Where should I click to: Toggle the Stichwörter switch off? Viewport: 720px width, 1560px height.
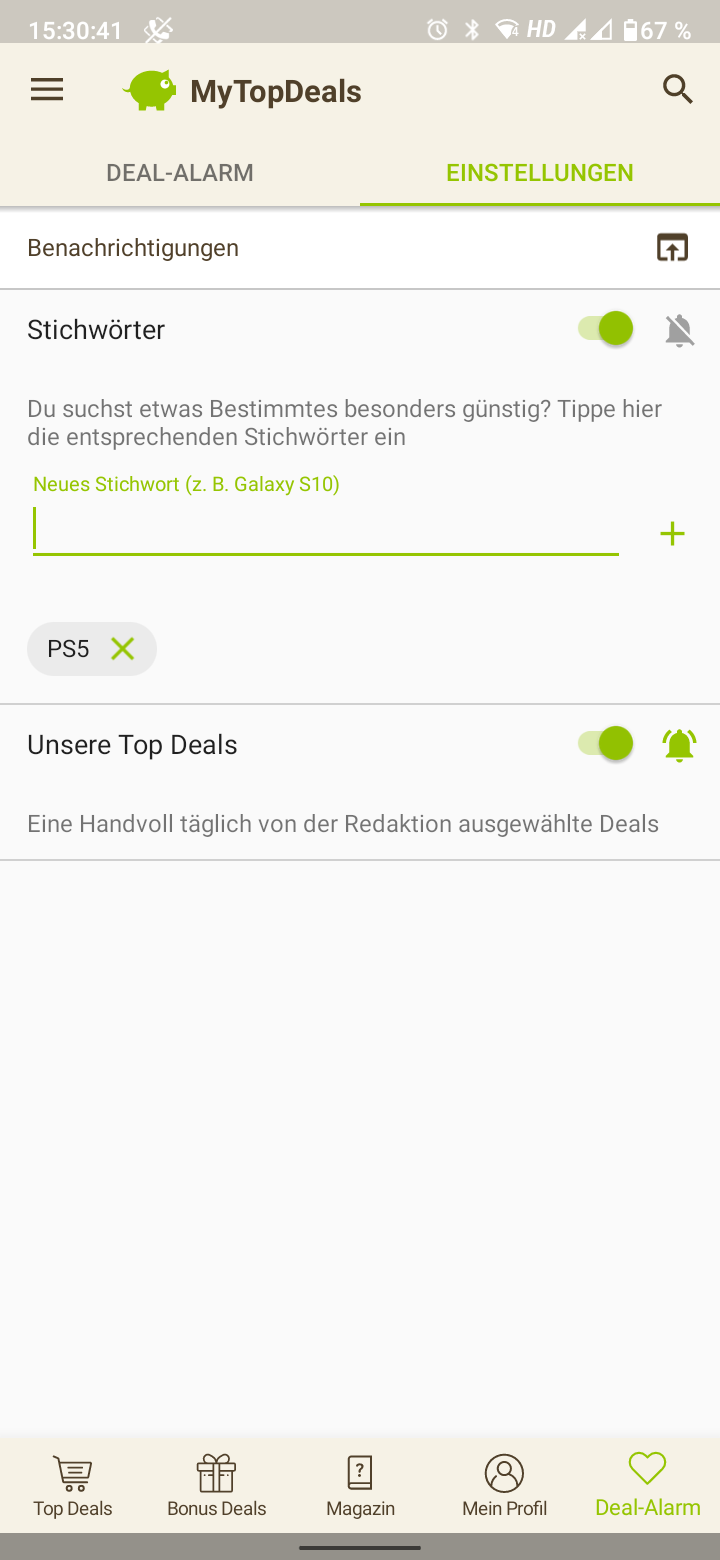[606, 329]
